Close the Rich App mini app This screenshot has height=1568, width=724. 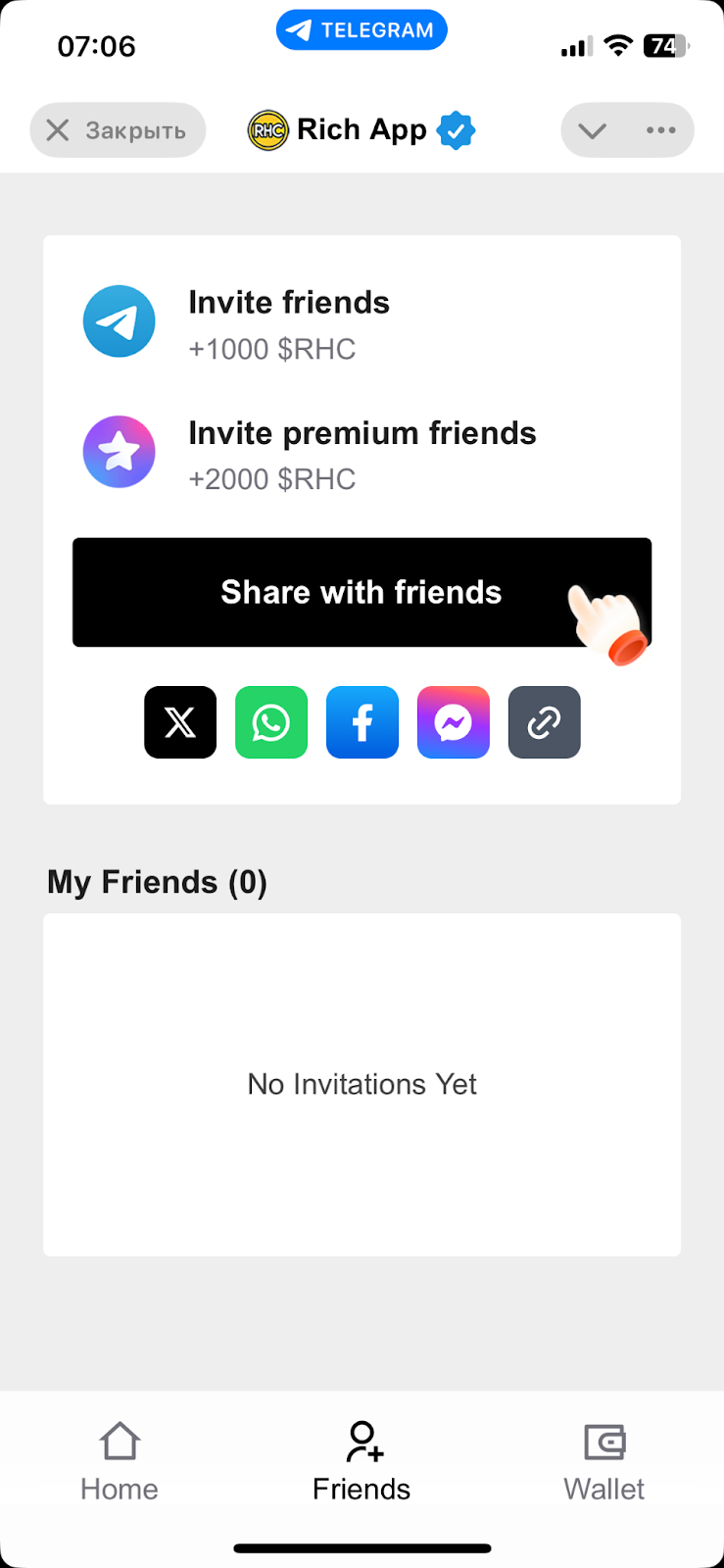point(118,130)
